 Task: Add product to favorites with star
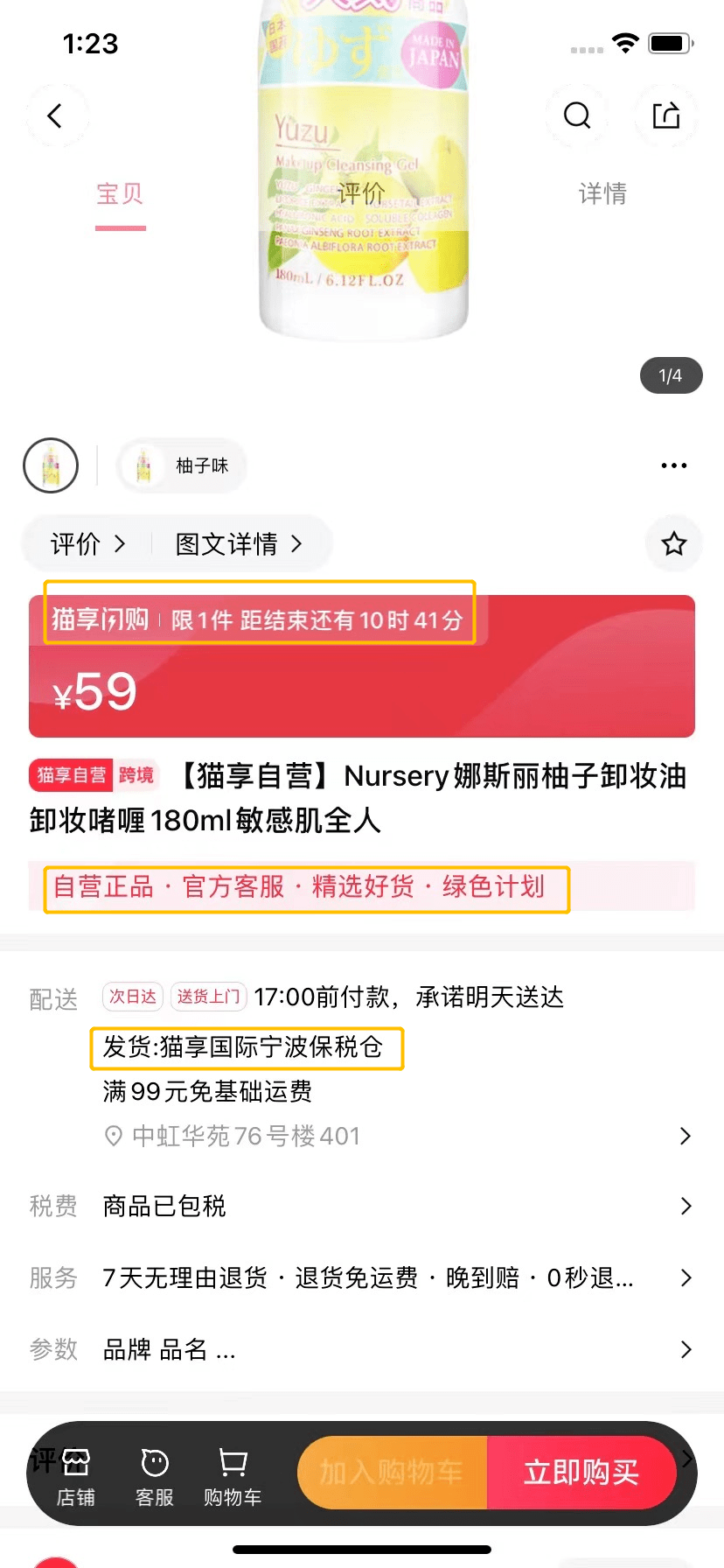click(673, 544)
